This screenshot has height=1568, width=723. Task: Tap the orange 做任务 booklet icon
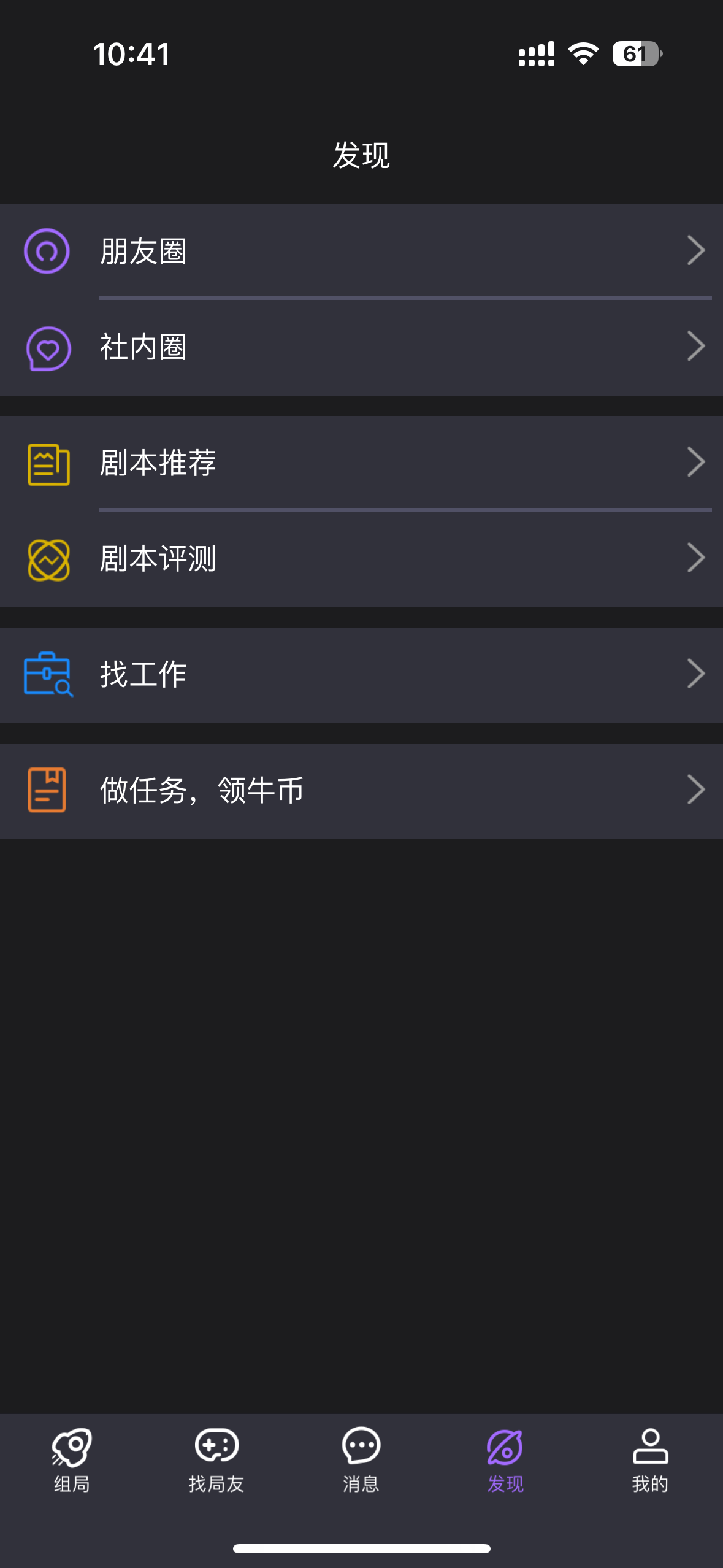tap(47, 790)
